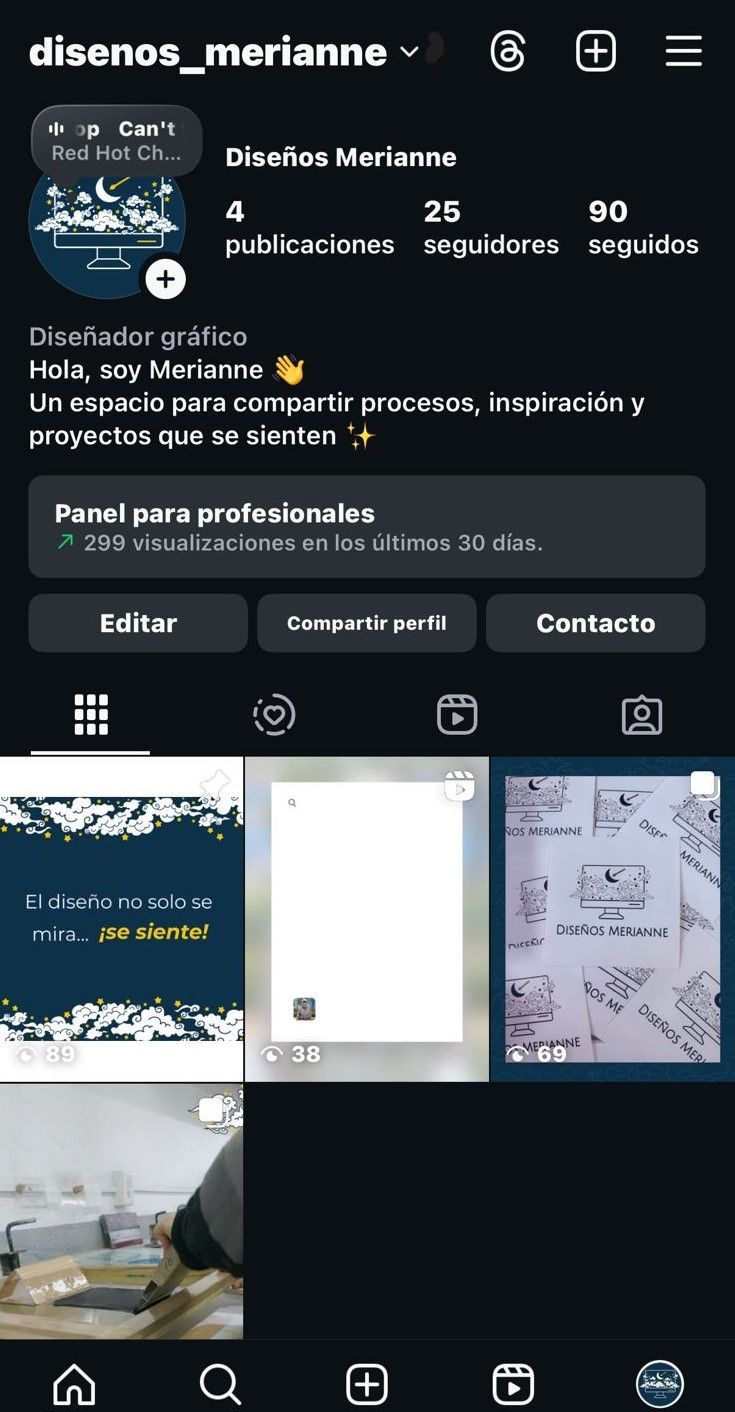This screenshot has width=735, height=1412.
Task: Open the Threads icon
Action: click(508, 51)
